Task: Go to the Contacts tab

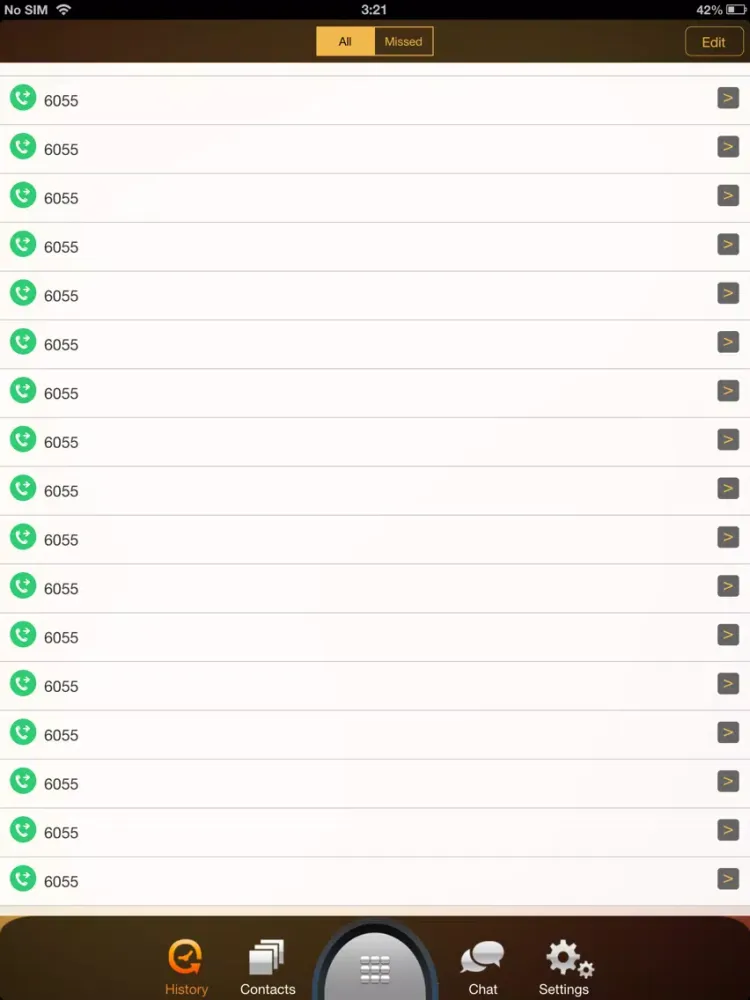Action: (267, 967)
